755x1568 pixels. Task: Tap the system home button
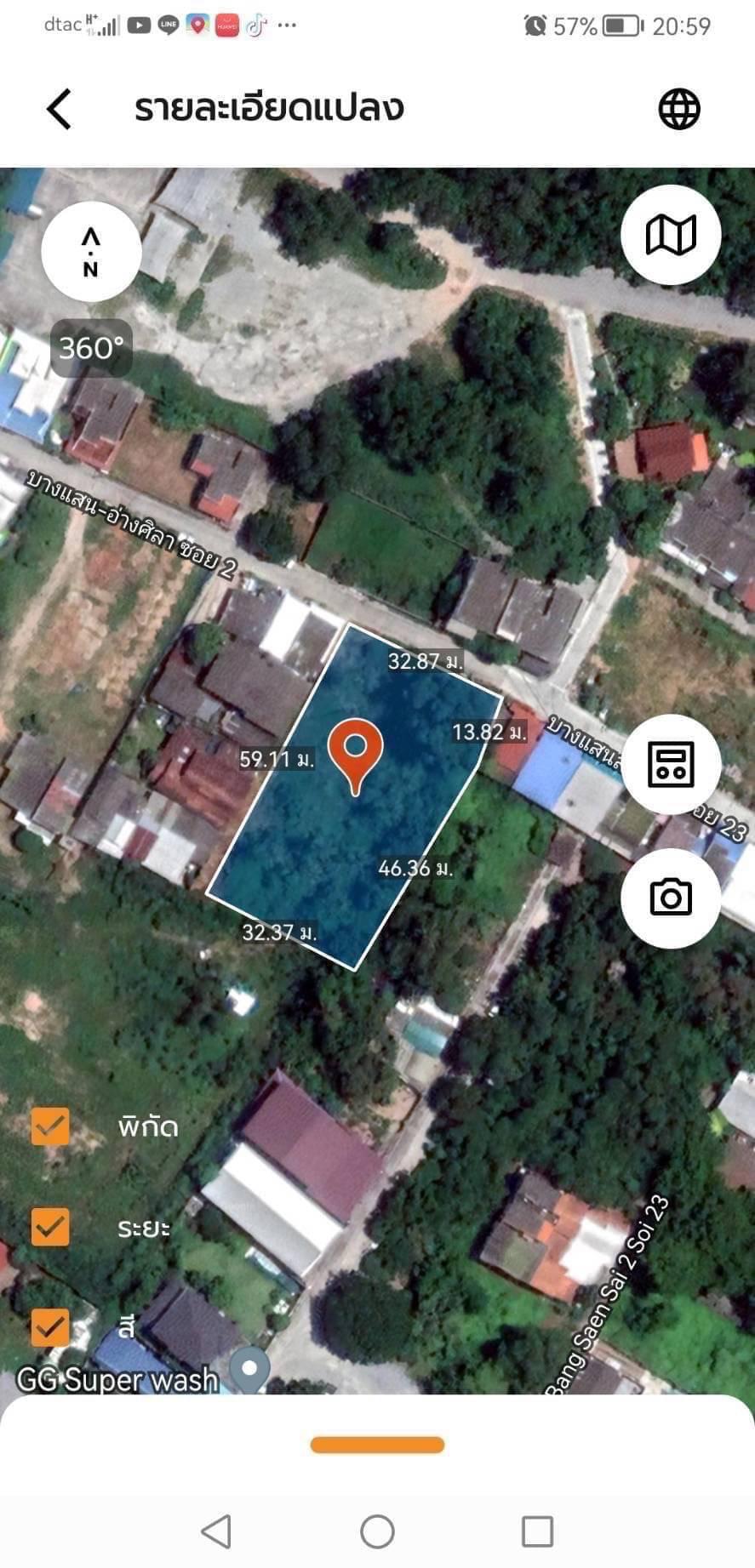click(x=377, y=1531)
